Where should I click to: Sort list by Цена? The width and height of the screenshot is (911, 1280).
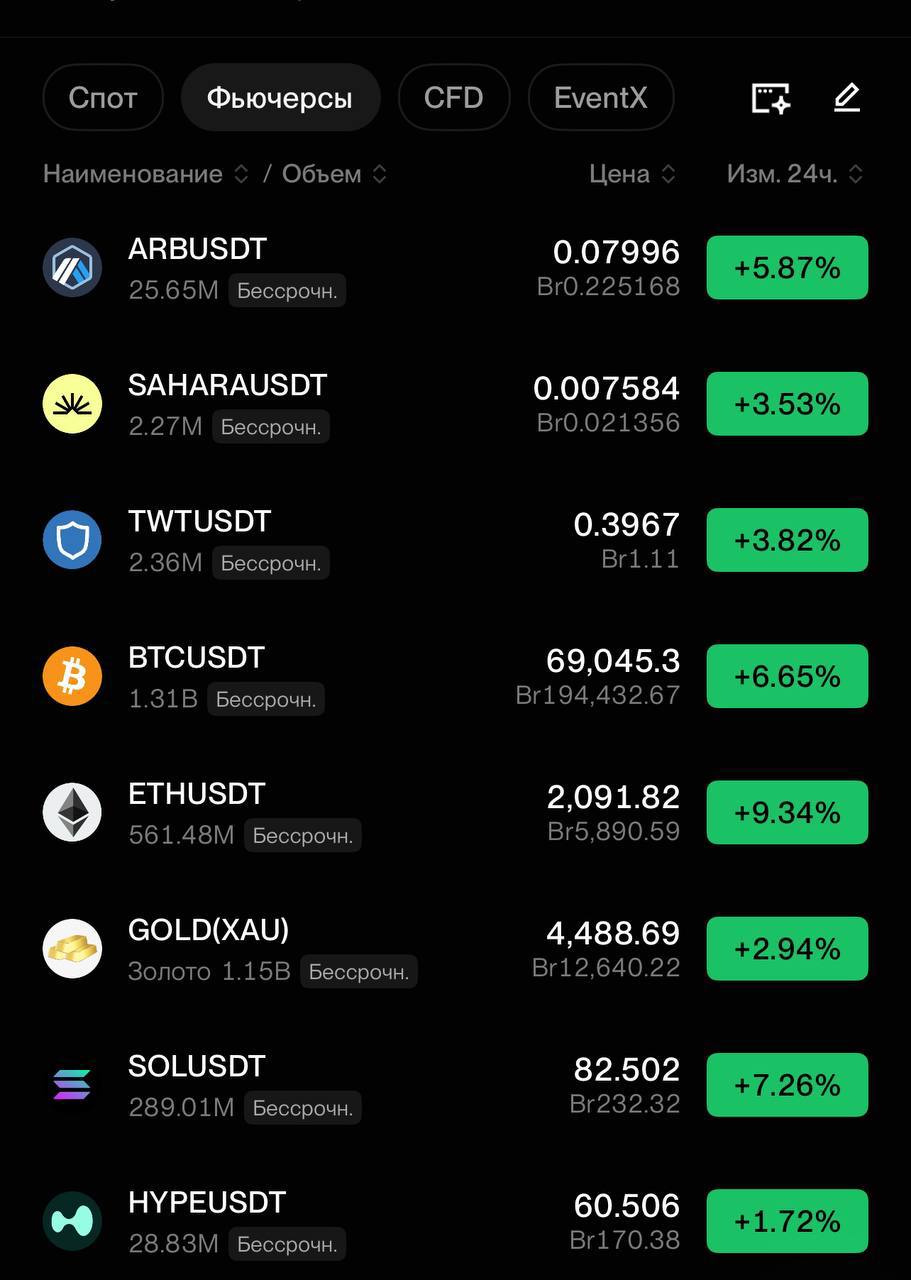pos(632,174)
